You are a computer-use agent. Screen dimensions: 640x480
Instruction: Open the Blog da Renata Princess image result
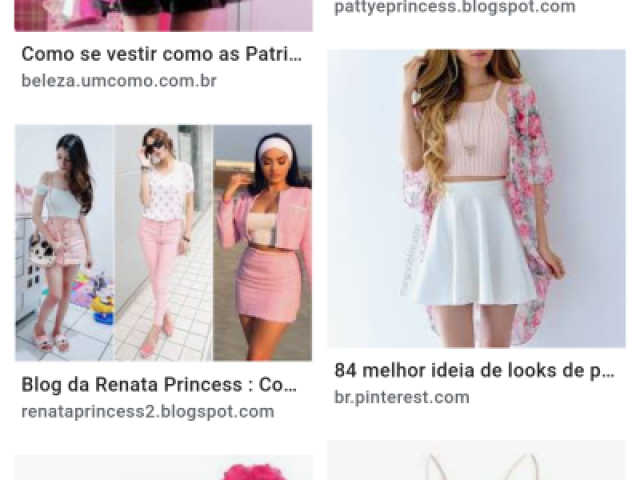pos(163,242)
